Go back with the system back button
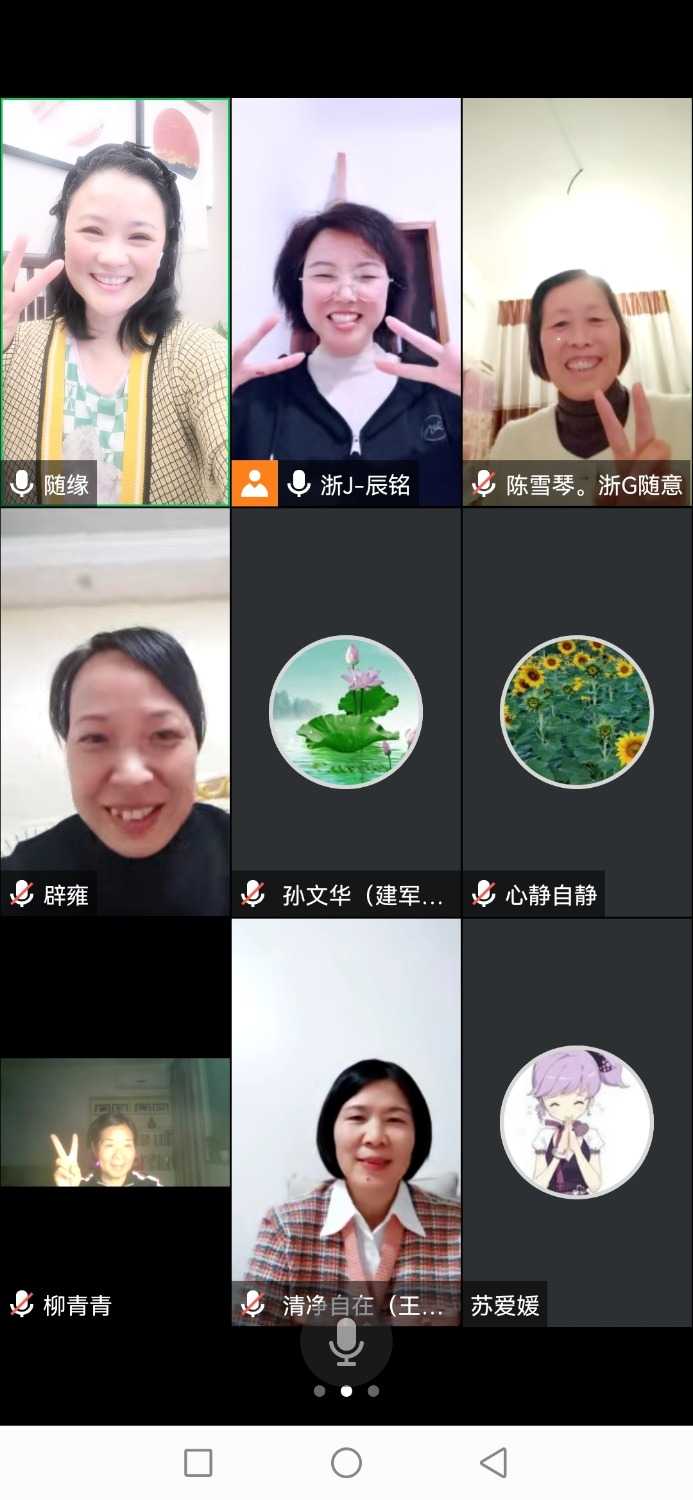Screen dimensions: 693x1500 point(493,1463)
